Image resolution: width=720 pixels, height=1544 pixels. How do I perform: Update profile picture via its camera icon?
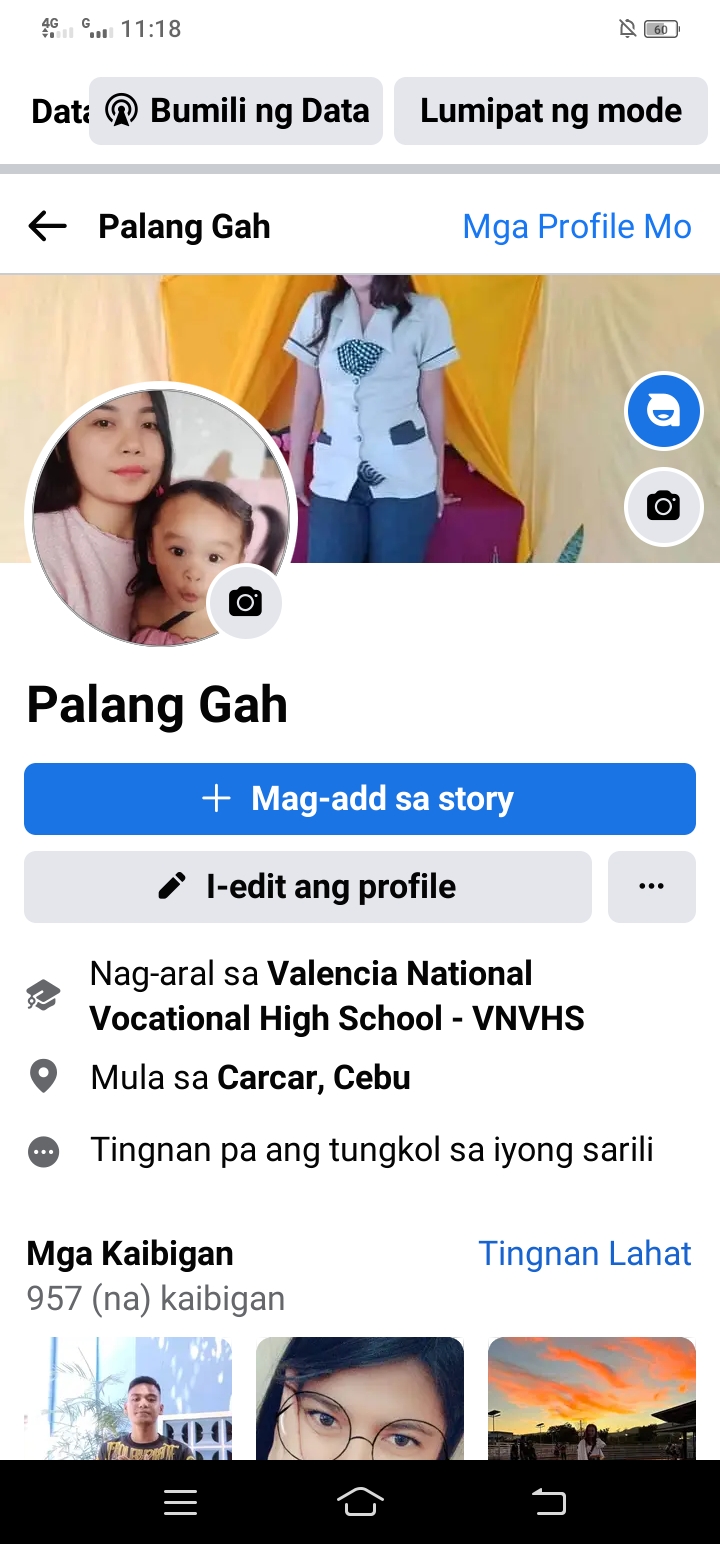coord(245,602)
